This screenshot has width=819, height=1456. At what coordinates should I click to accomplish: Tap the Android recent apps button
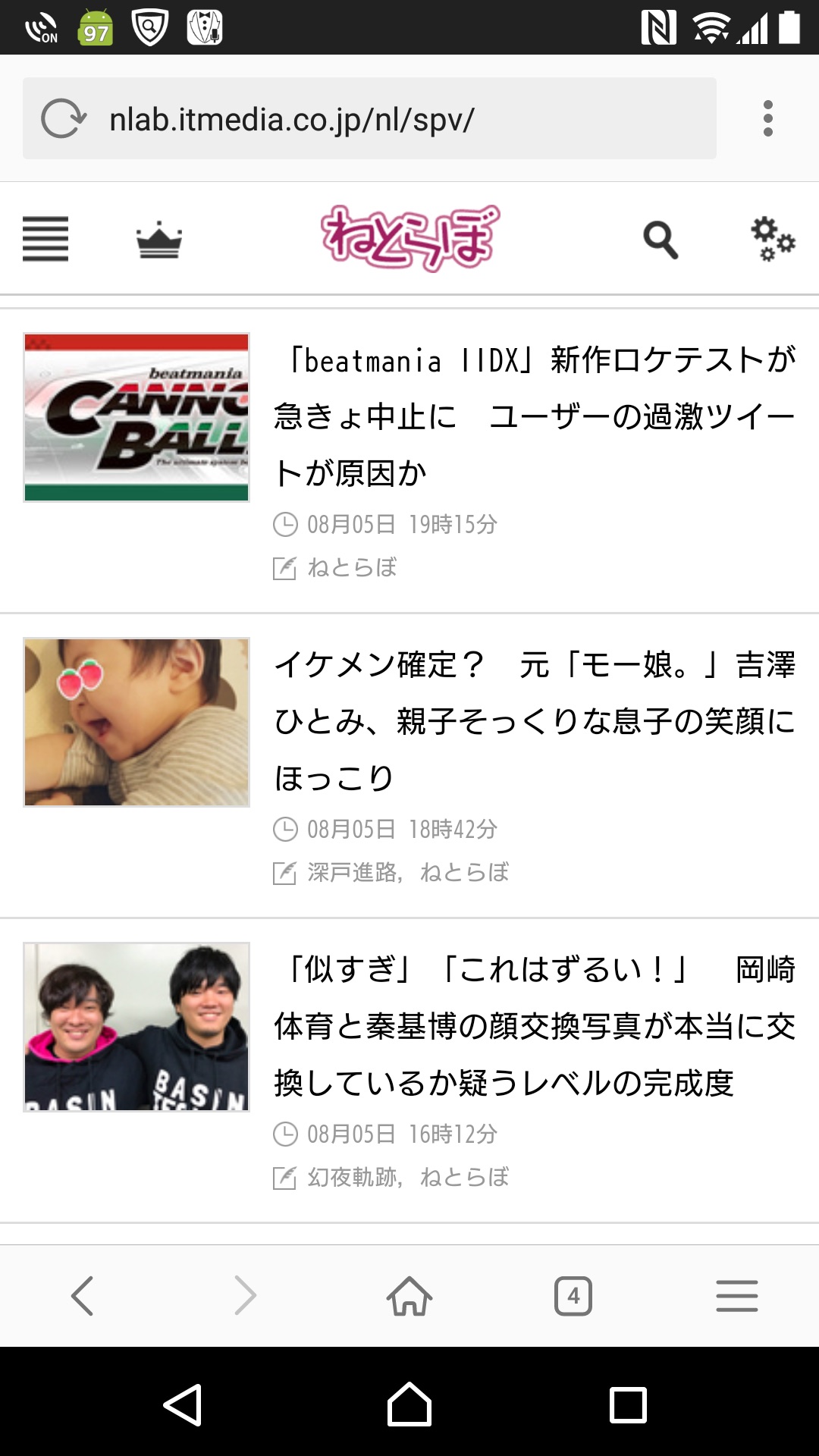(x=628, y=1405)
